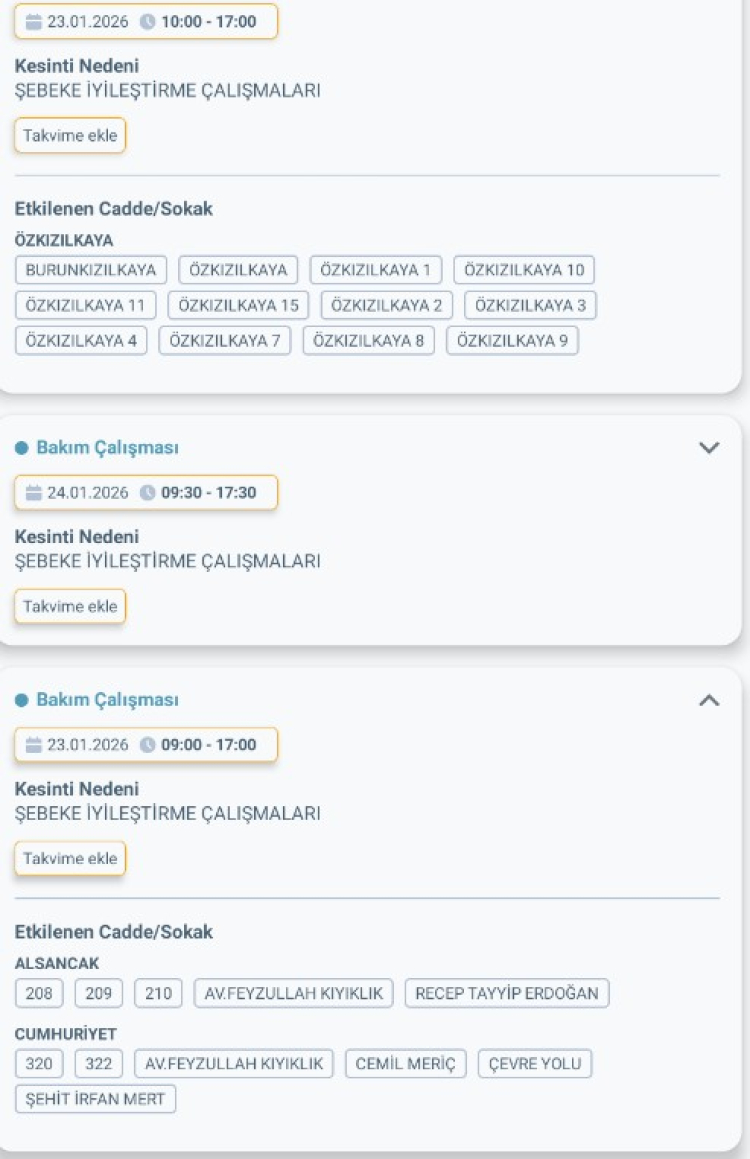Click the clock icon beside 10:00 - 17:00
The height and width of the screenshot is (1159, 750).
[x=148, y=21]
